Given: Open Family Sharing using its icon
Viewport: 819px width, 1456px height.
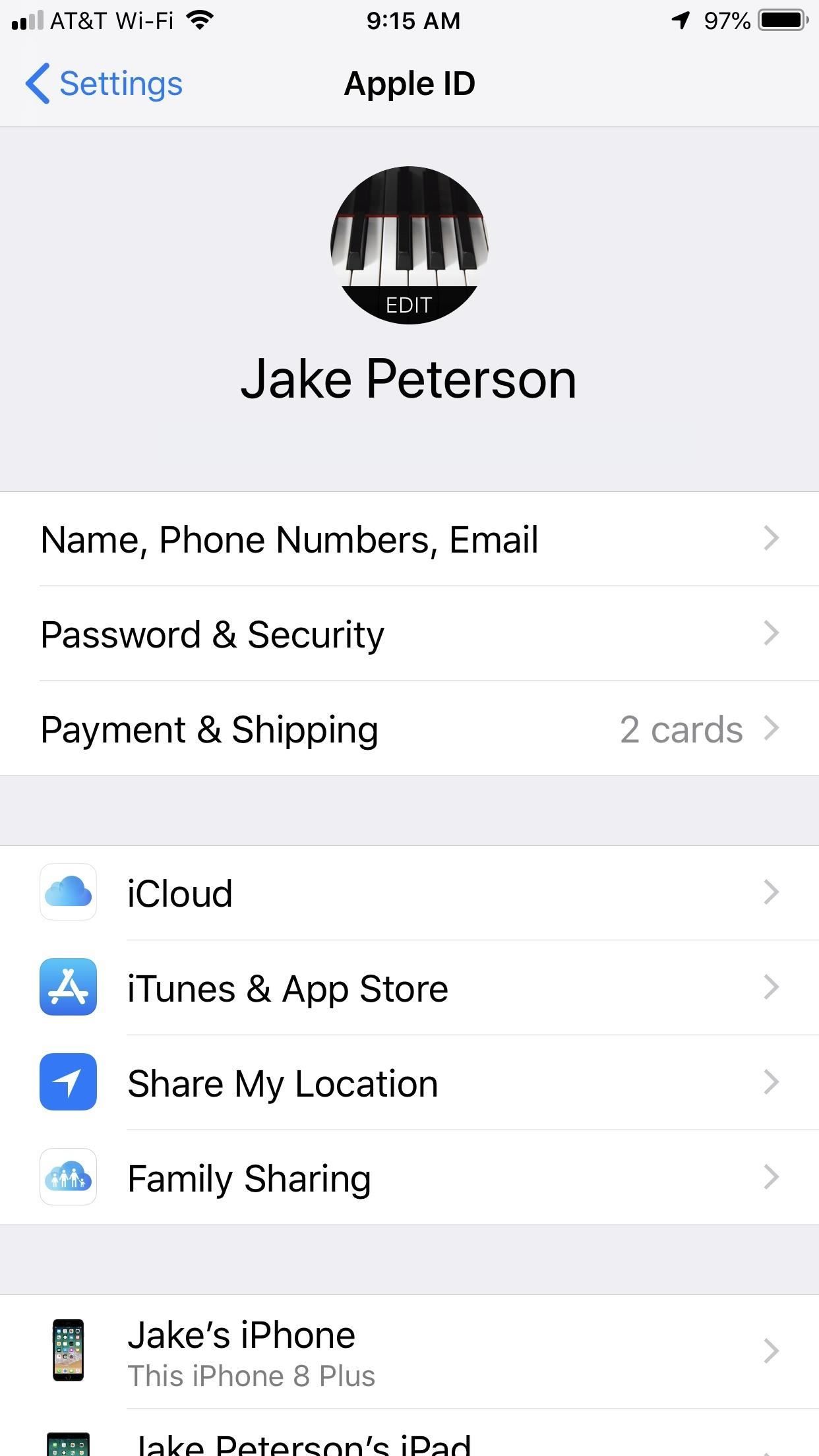Looking at the screenshot, I should click(68, 1178).
